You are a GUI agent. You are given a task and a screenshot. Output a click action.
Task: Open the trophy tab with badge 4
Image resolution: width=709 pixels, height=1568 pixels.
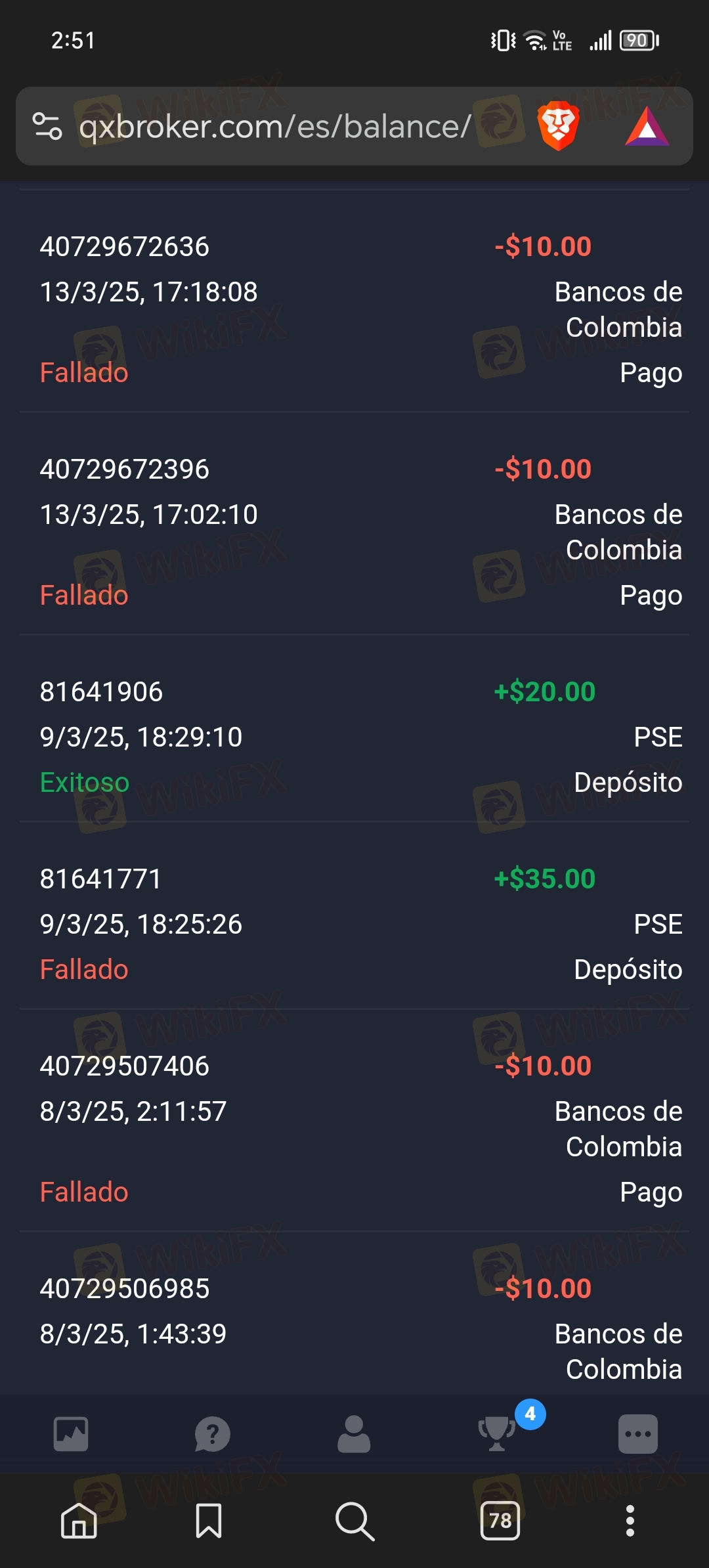pyautogui.click(x=498, y=1433)
